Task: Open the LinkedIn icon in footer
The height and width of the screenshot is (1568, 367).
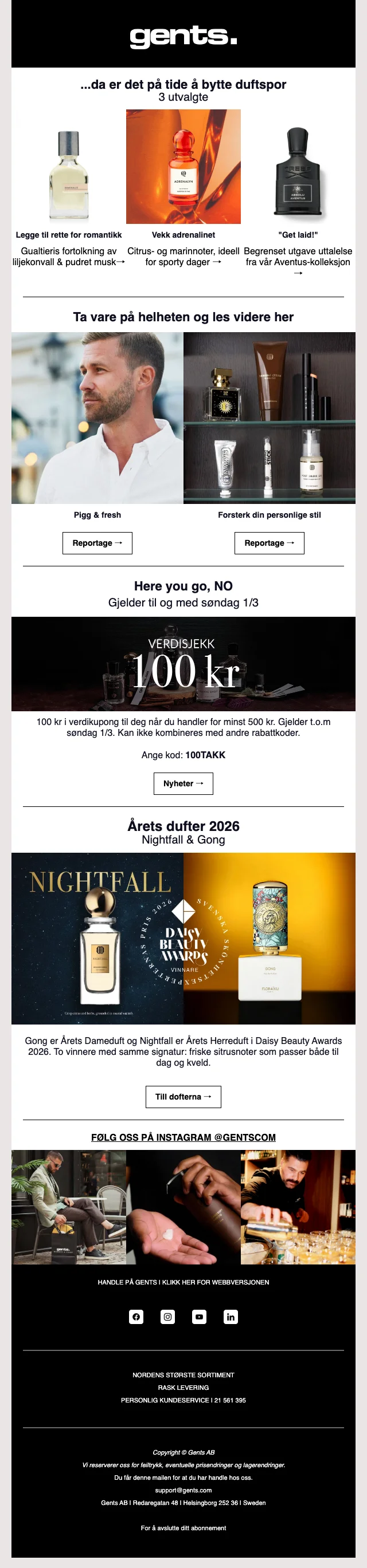Action: coord(231,1317)
